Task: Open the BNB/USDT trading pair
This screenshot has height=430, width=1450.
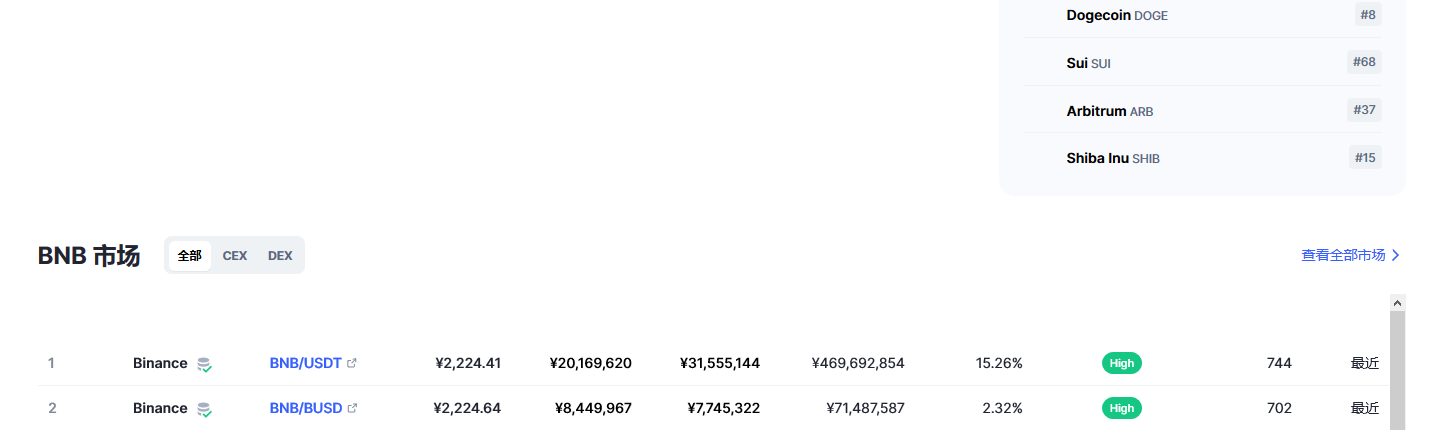Action: pyautogui.click(x=305, y=363)
